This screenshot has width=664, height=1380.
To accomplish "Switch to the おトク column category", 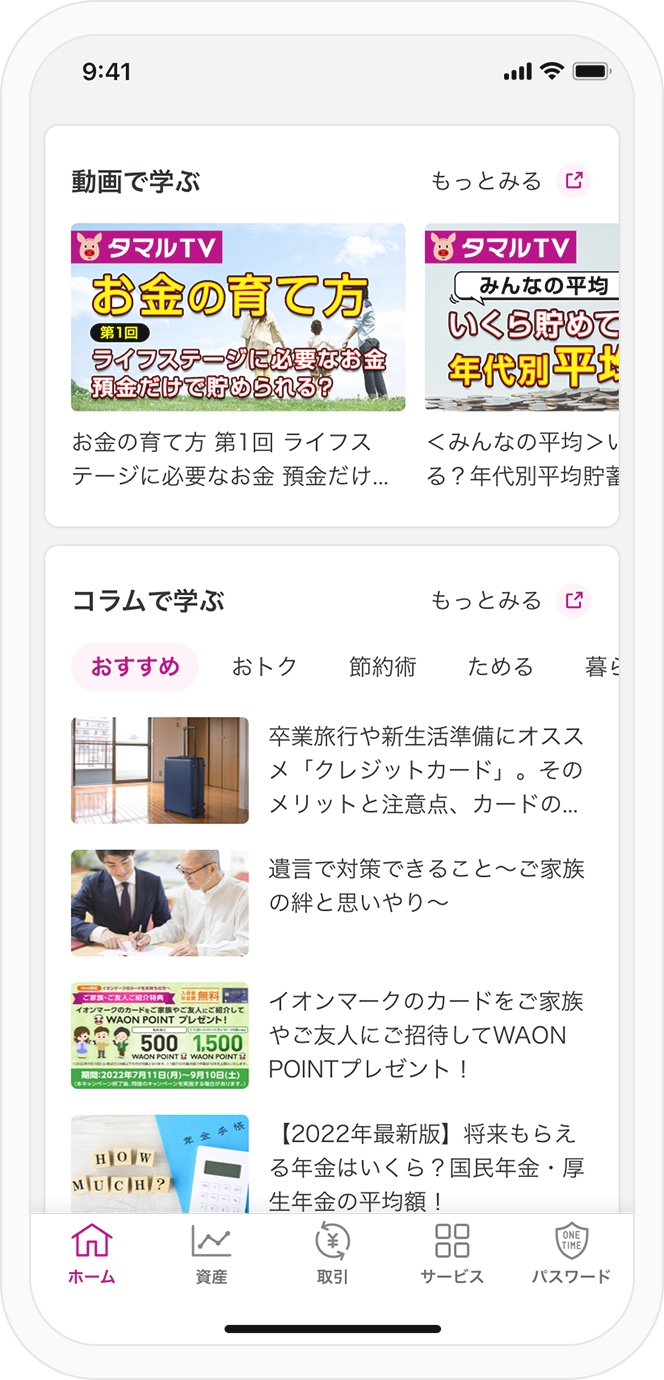I will (x=264, y=667).
